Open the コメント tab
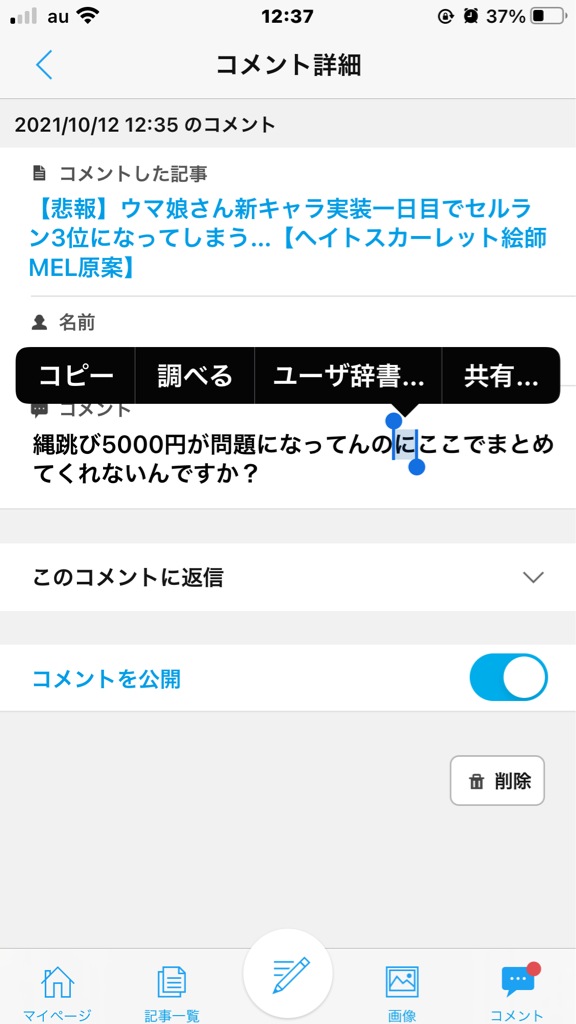The width and height of the screenshot is (576, 1024). [x=517, y=993]
